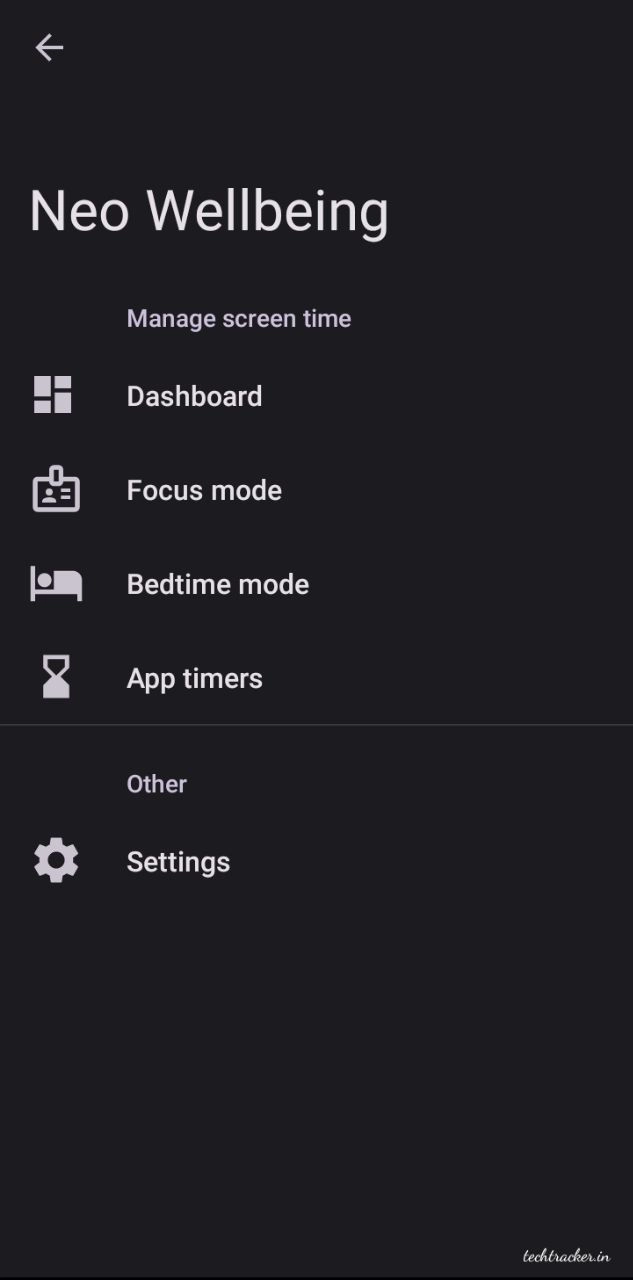
Task: Open the Dashboard screen
Action: click(x=194, y=396)
